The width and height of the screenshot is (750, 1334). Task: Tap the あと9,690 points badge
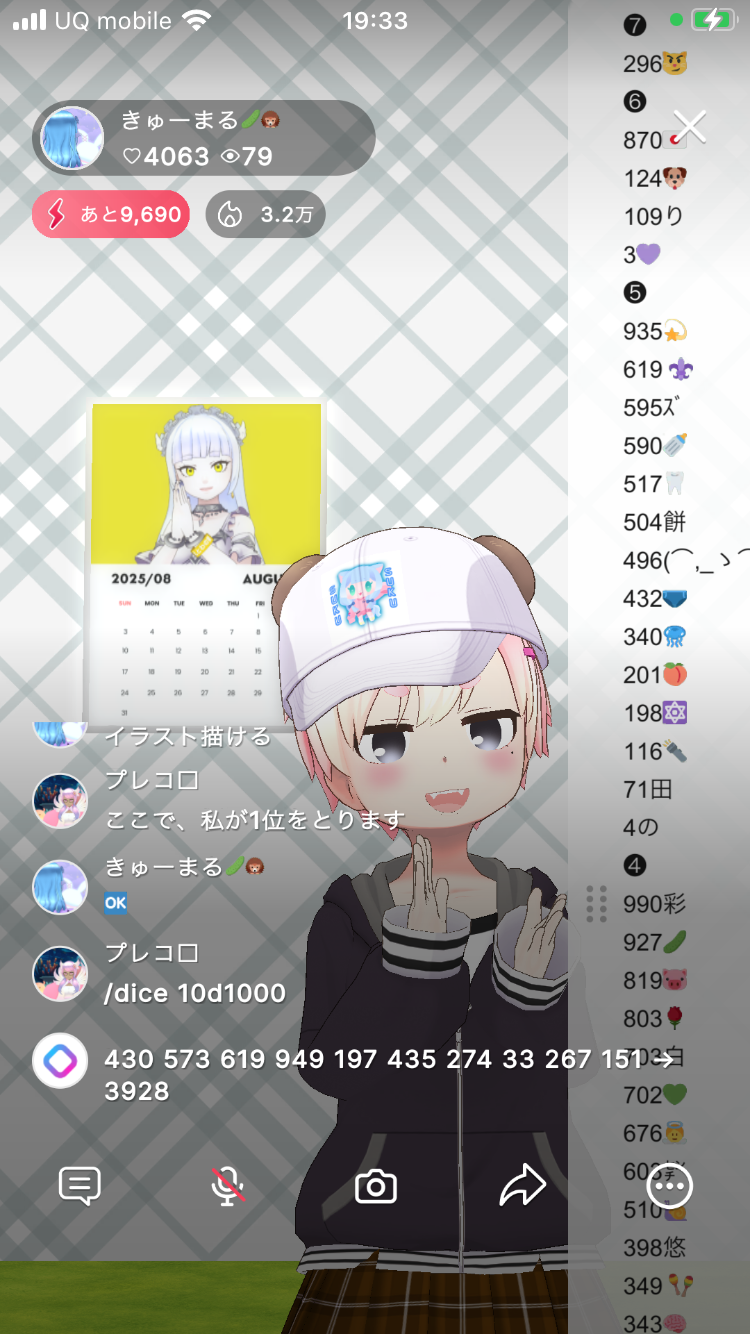(x=111, y=214)
